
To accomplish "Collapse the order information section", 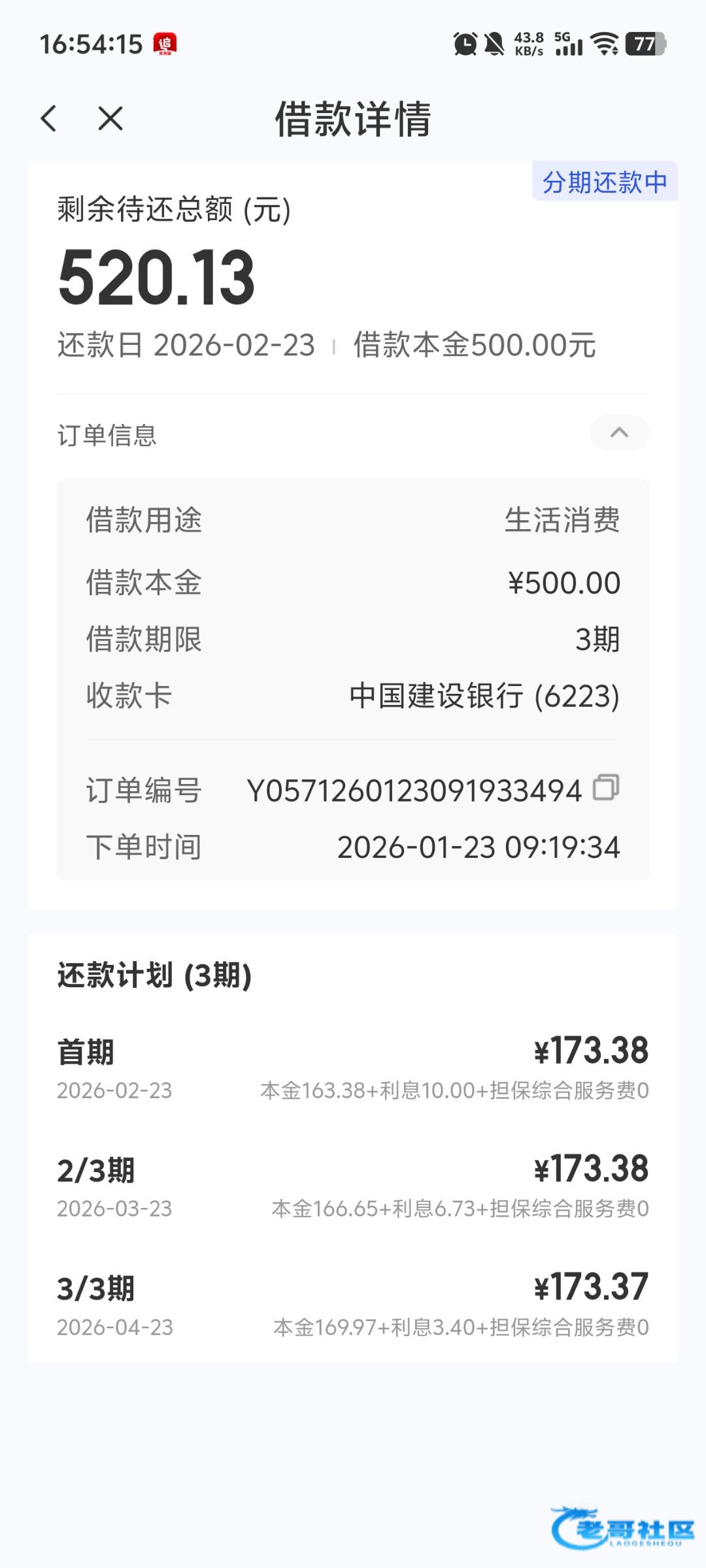I will (x=618, y=433).
